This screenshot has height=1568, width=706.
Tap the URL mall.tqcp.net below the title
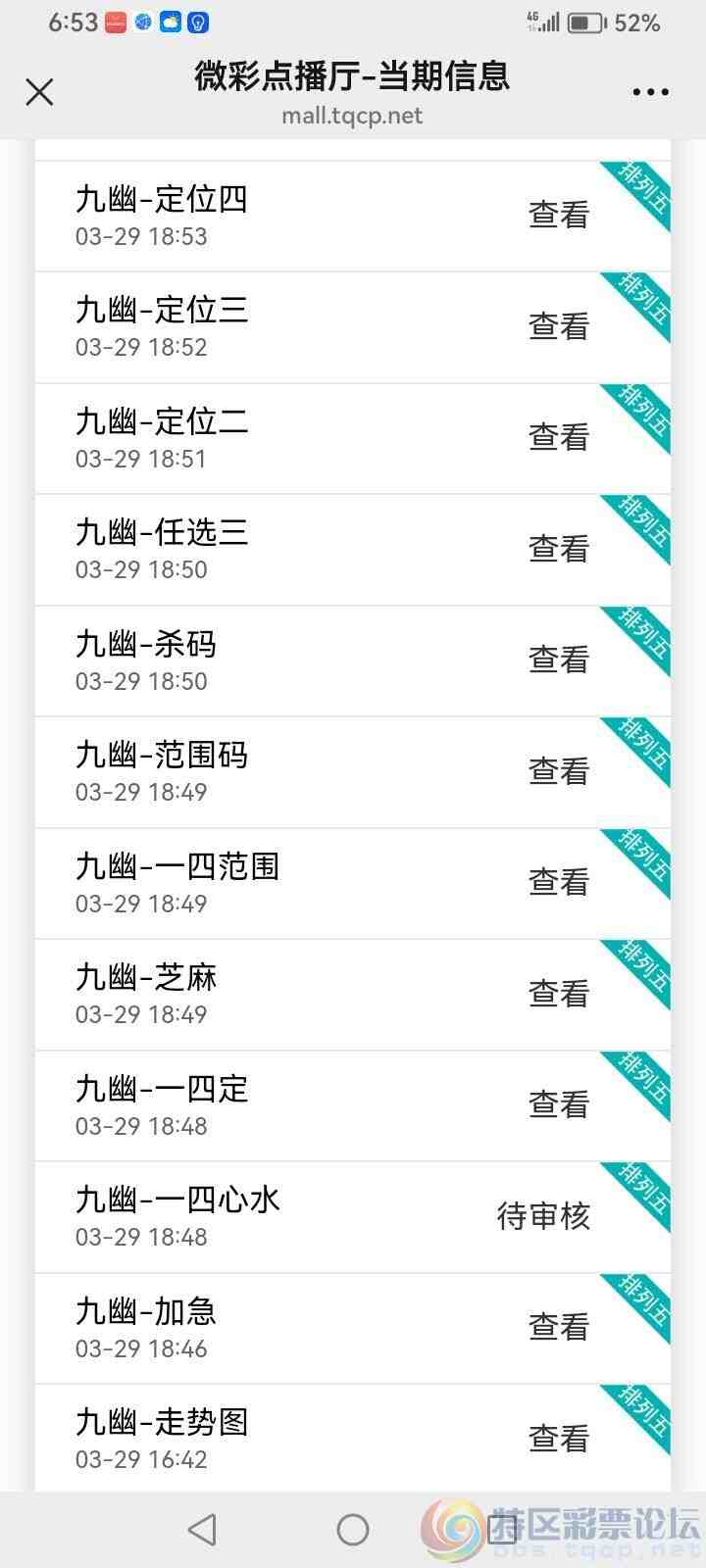tap(353, 115)
